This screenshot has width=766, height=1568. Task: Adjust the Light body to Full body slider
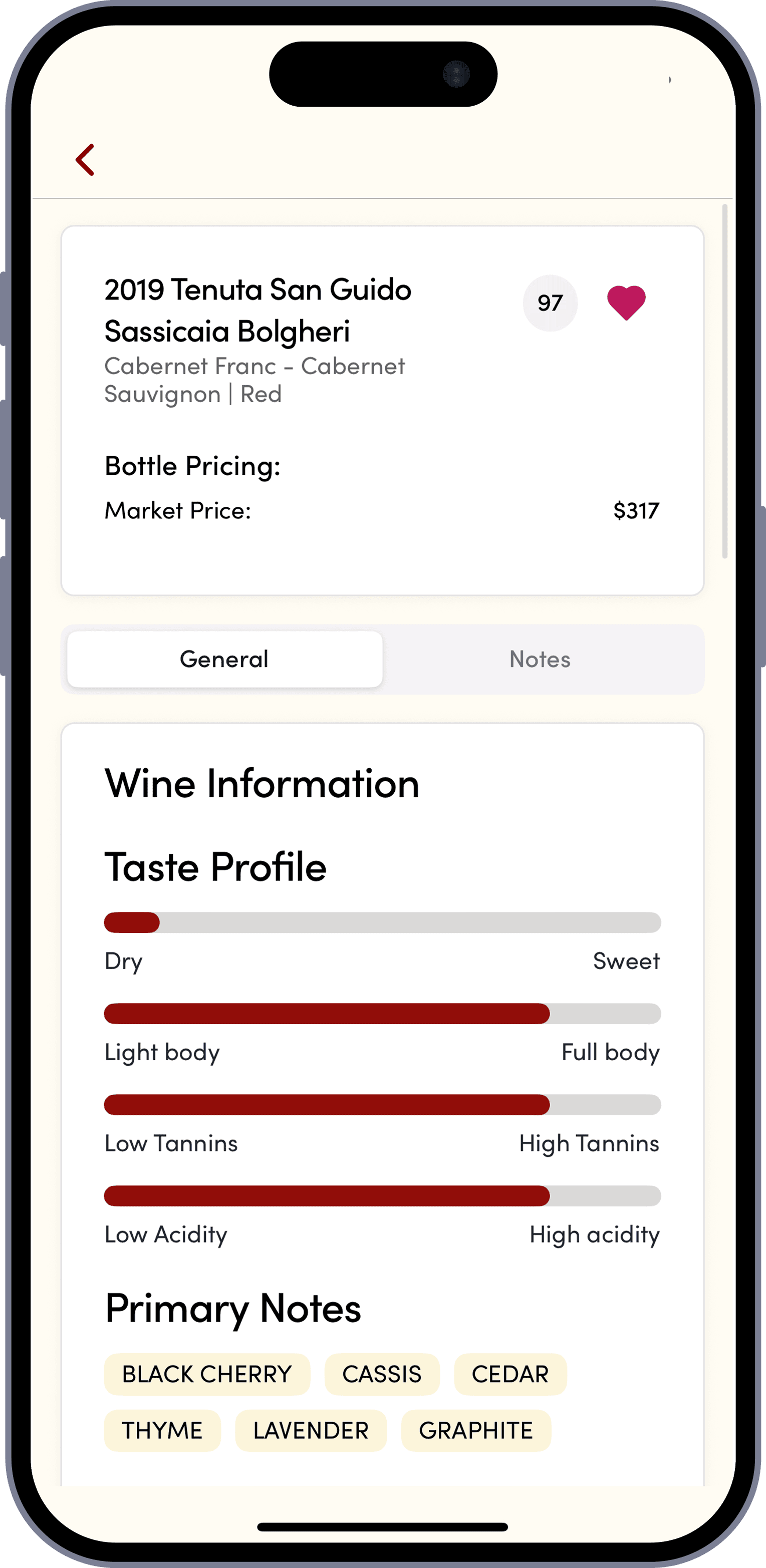[x=382, y=1014]
